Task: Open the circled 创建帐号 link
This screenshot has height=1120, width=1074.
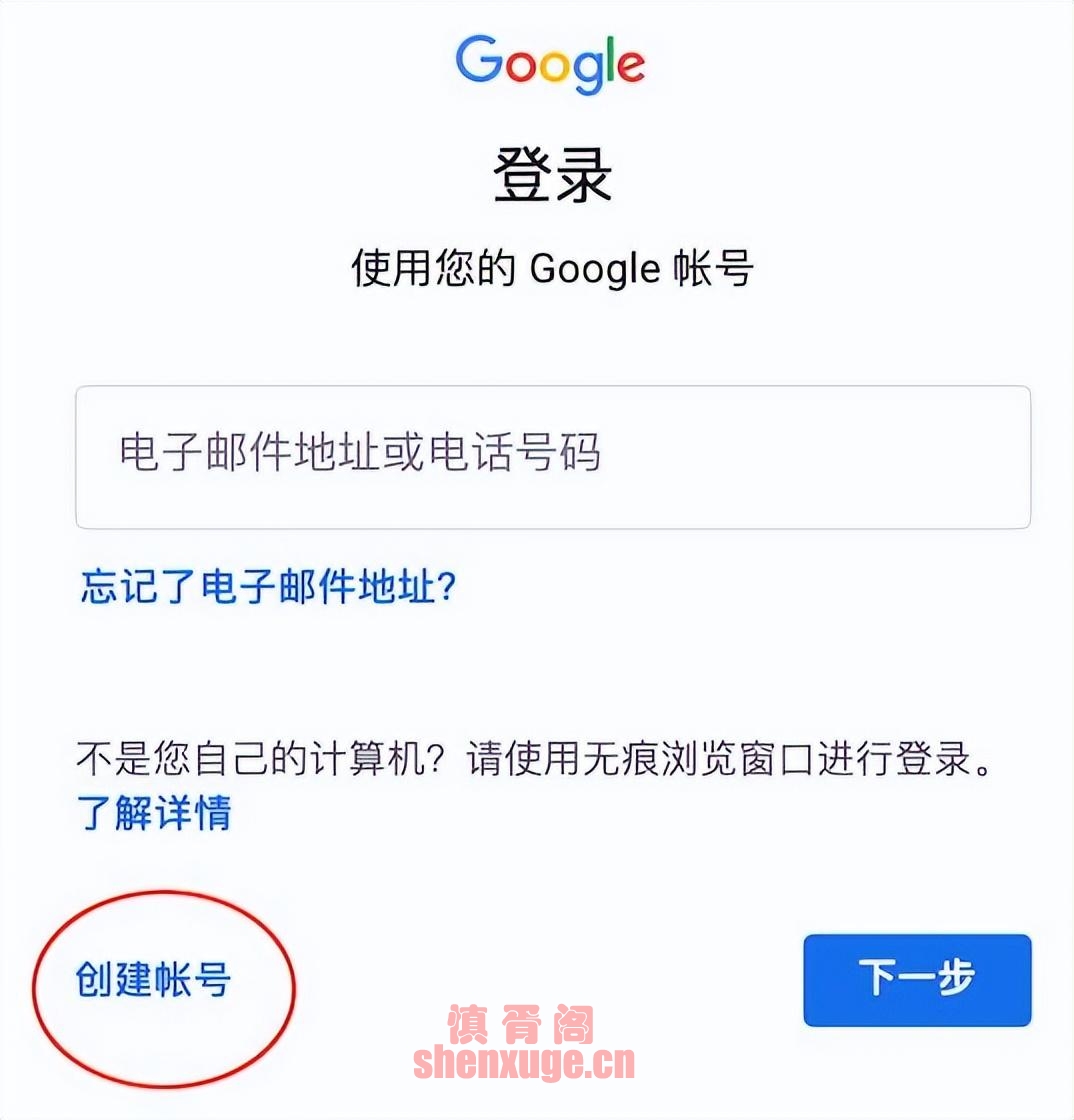Action: (150, 981)
